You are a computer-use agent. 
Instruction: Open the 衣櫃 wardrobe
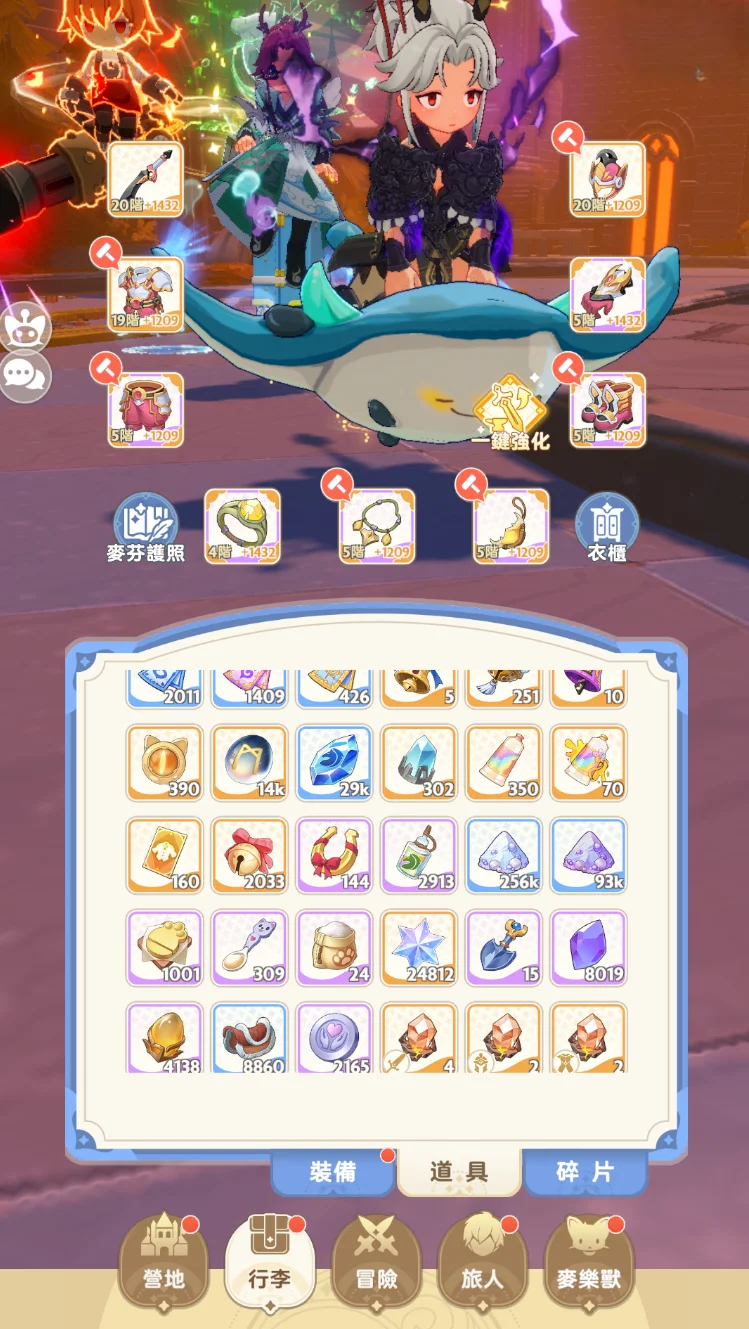[607, 527]
